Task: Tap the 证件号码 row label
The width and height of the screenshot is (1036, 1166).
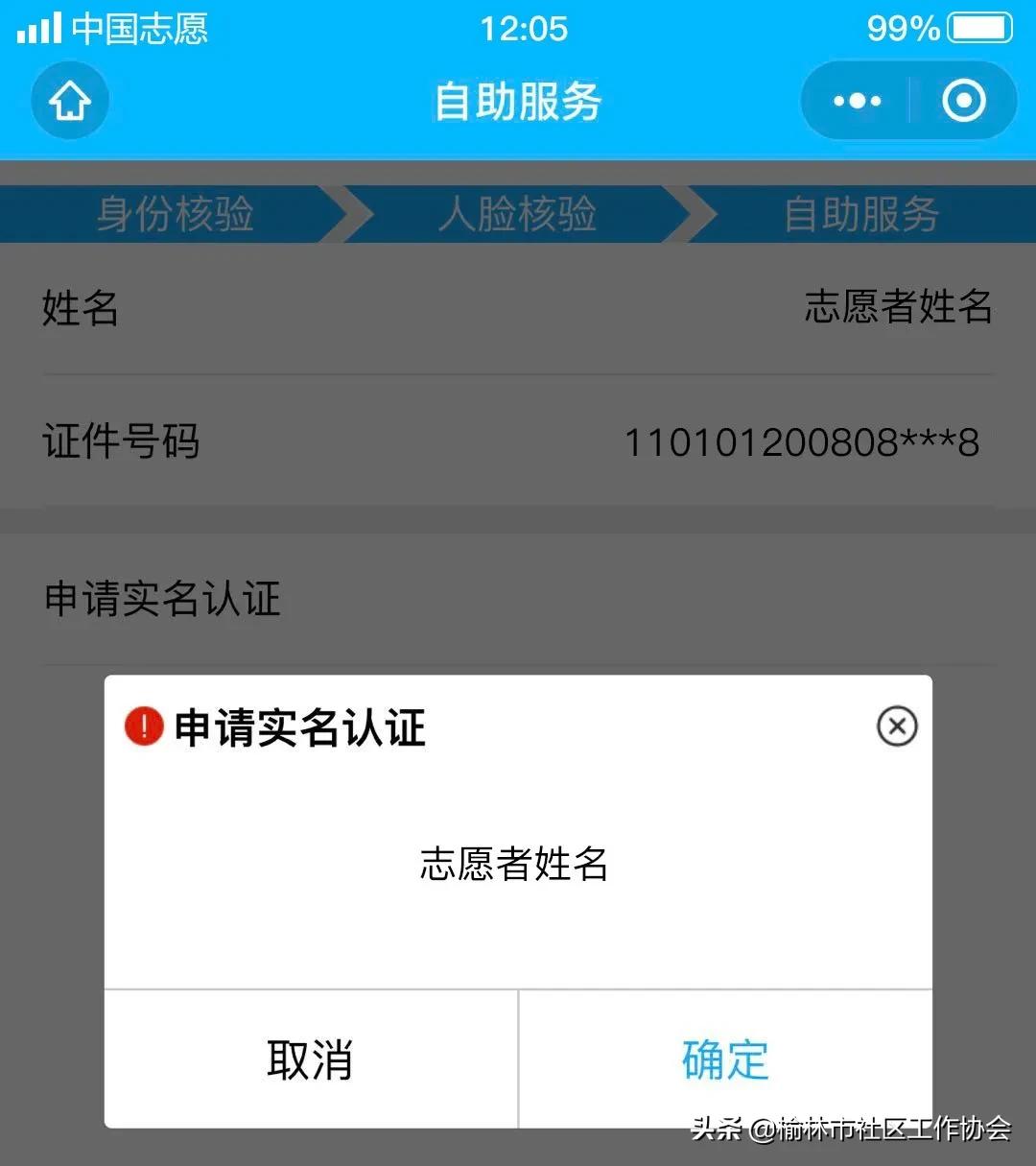Action: 120,442
